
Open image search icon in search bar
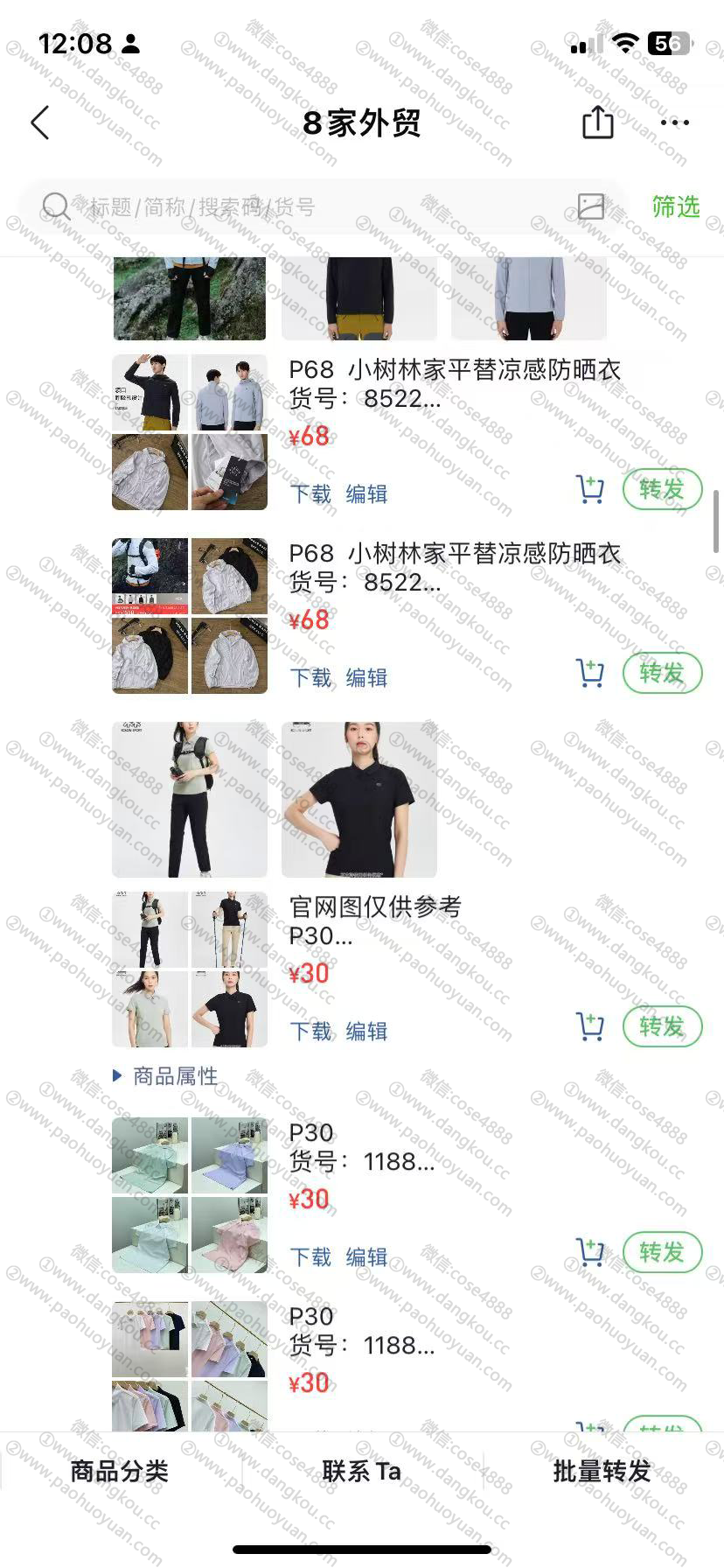[x=591, y=206]
